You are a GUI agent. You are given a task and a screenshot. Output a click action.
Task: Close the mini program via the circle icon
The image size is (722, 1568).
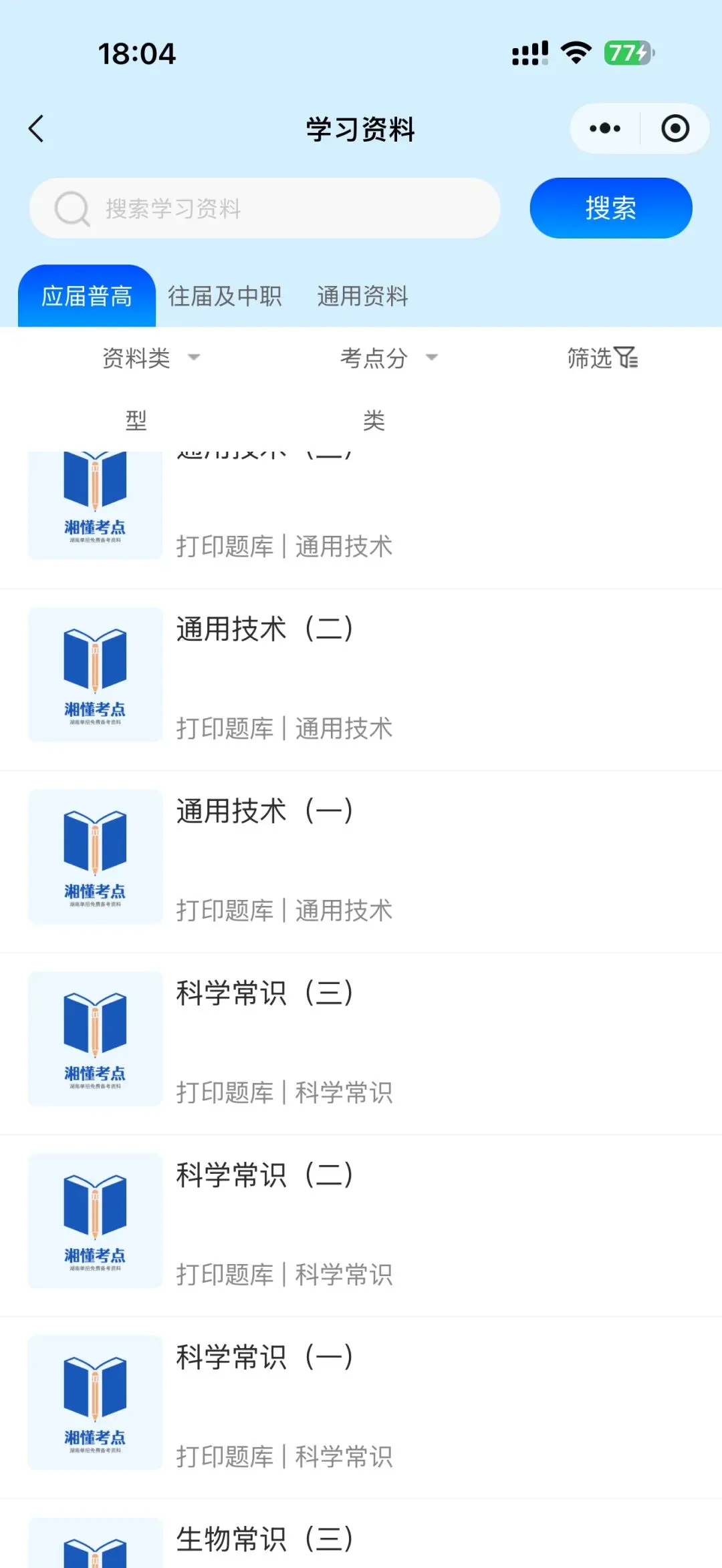click(x=675, y=128)
